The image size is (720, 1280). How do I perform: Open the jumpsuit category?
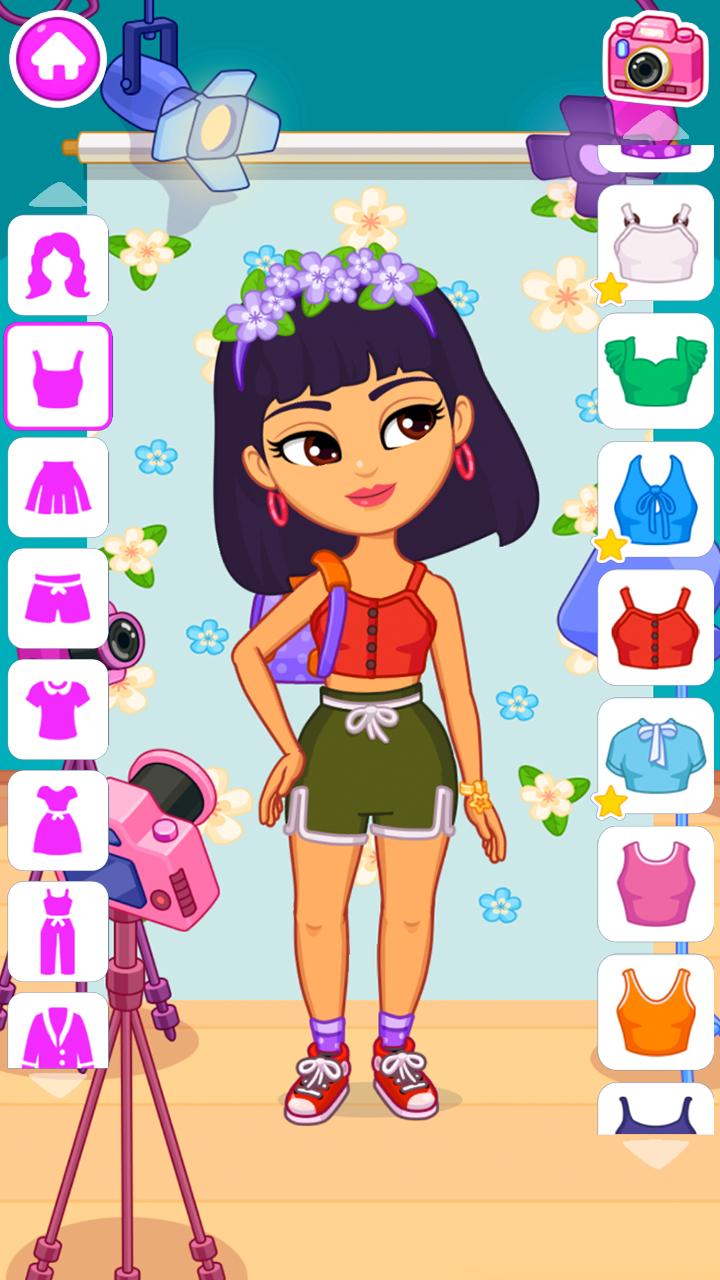[58, 931]
